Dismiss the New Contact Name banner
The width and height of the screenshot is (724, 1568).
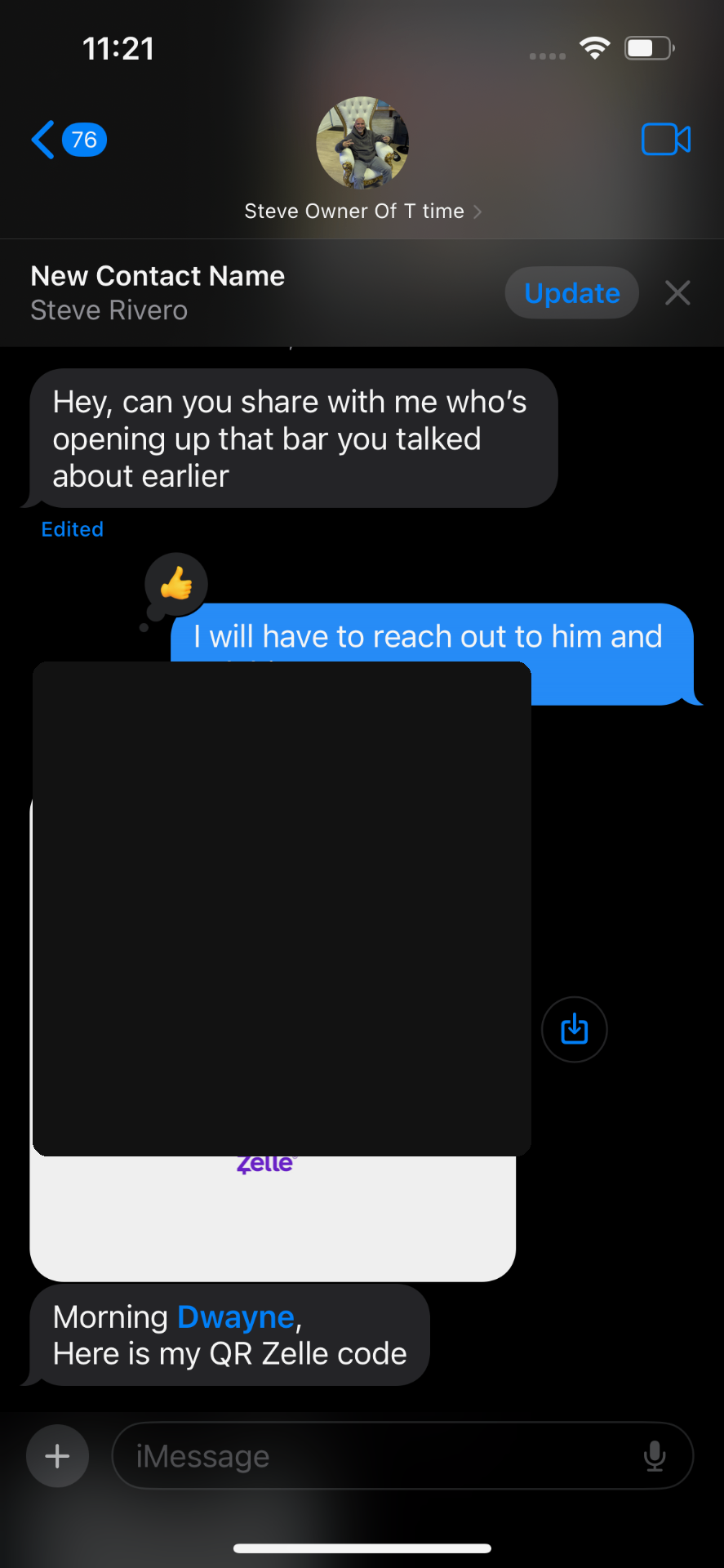pyautogui.click(x=677, y=292)
